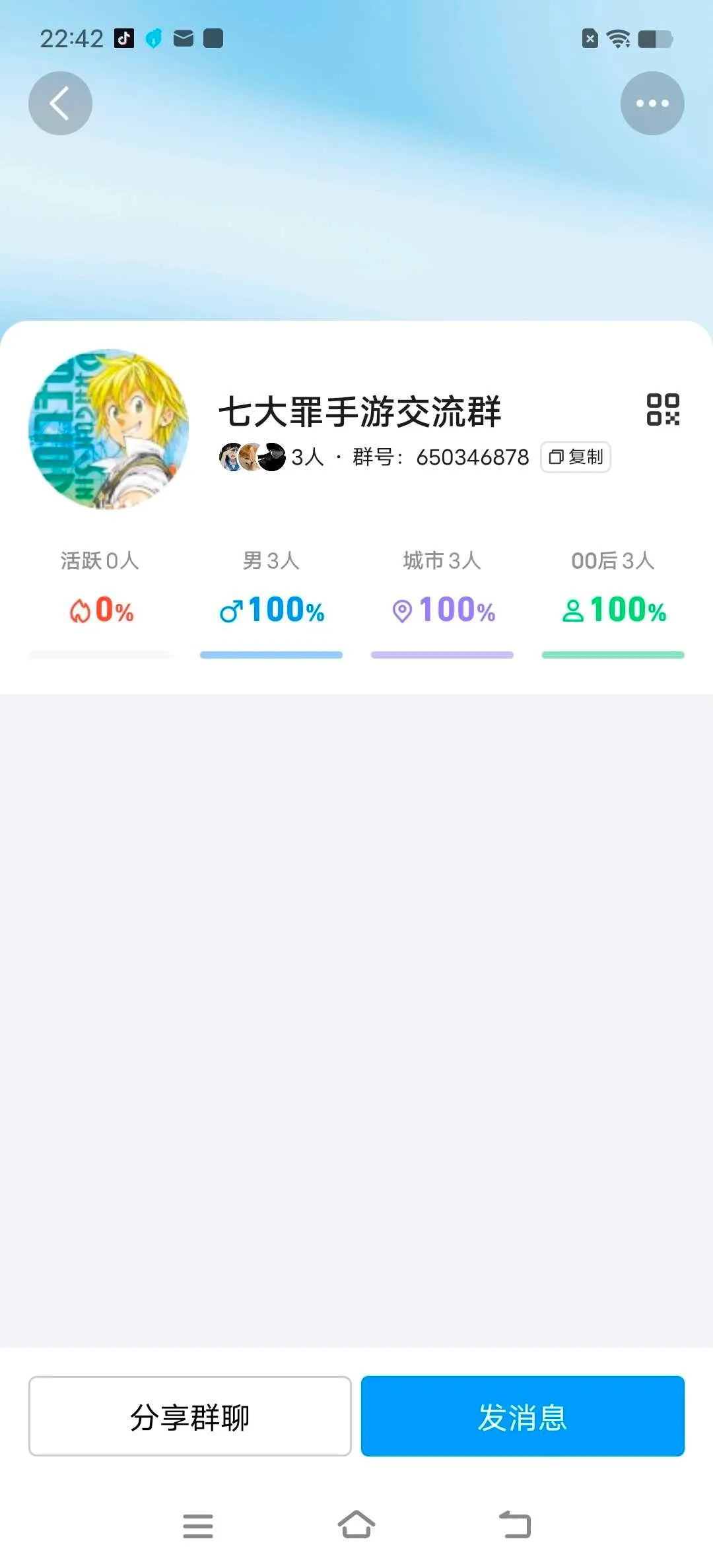Show the group QR code

(662, 409)
